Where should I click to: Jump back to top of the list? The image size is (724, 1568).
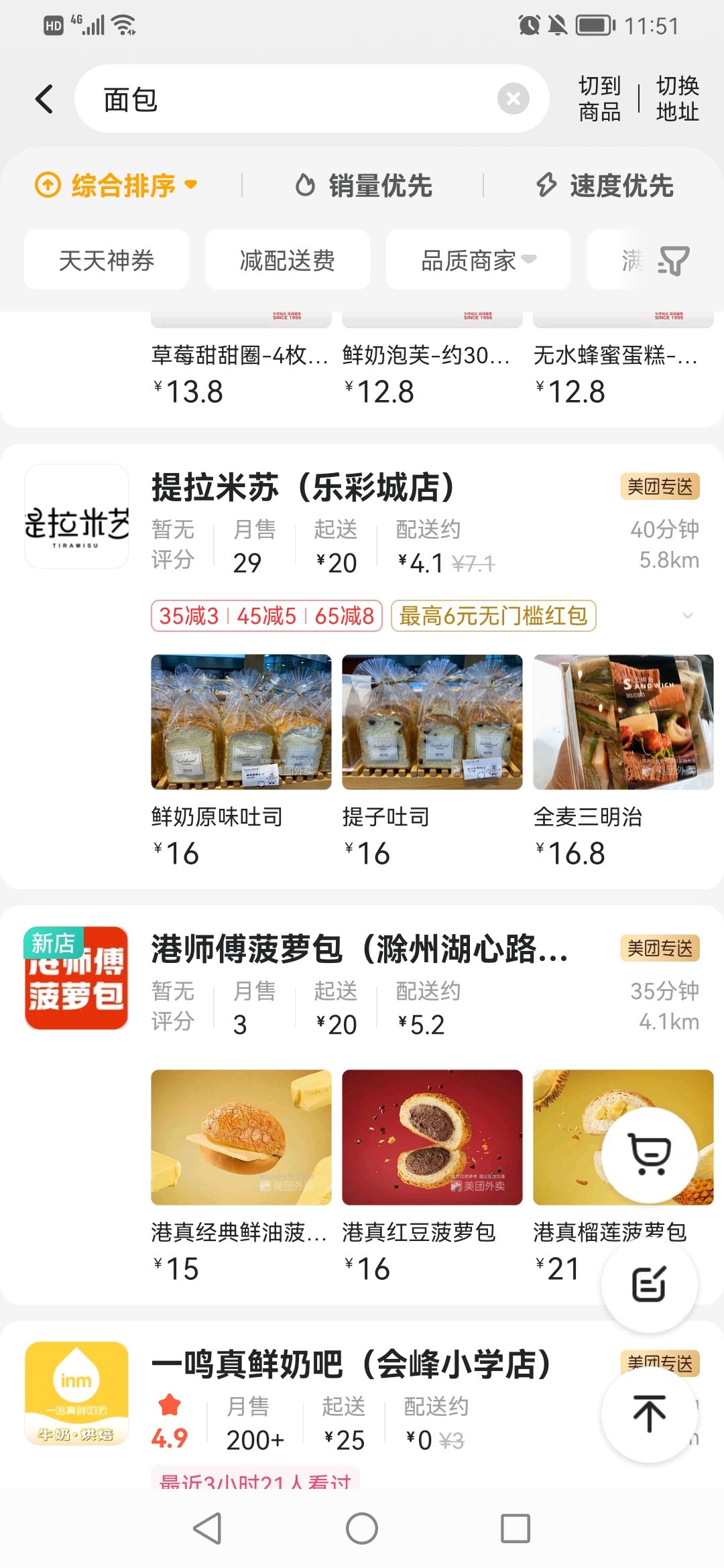coord(649,1413)
